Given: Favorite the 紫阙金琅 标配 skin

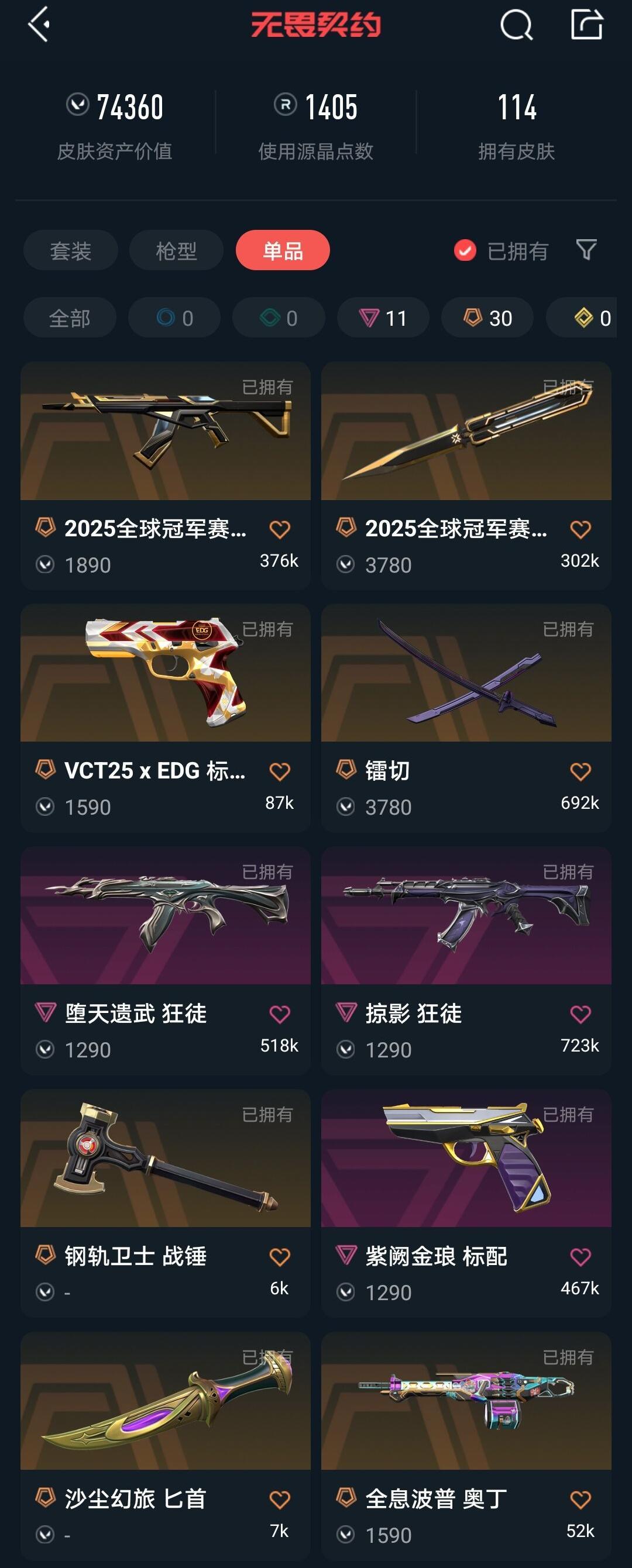Looking at the screenshot, I should coord(581,1257).
